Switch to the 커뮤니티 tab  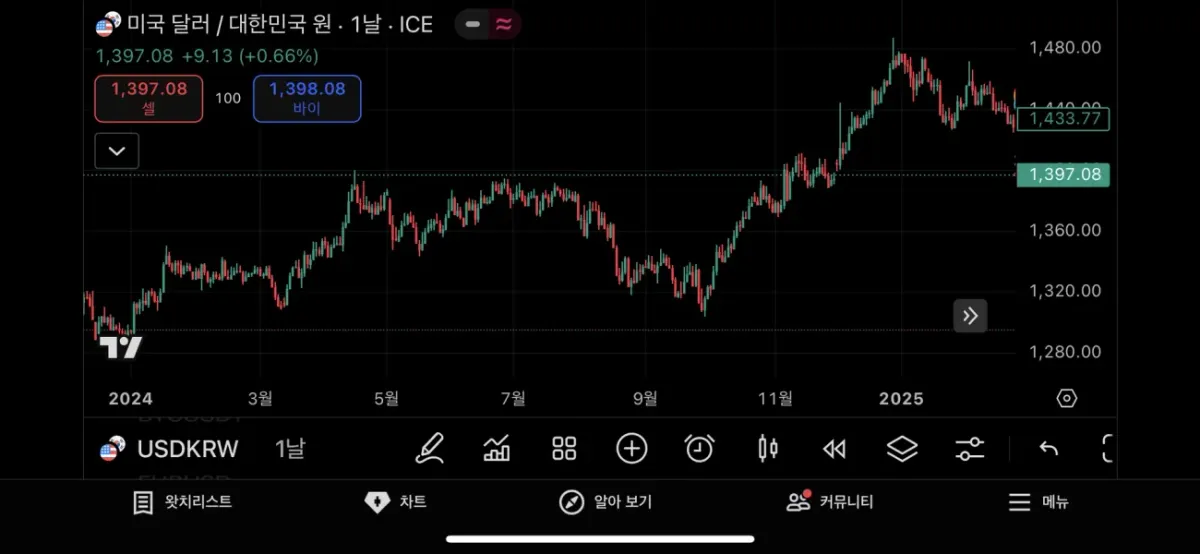[x=829, y=502]
